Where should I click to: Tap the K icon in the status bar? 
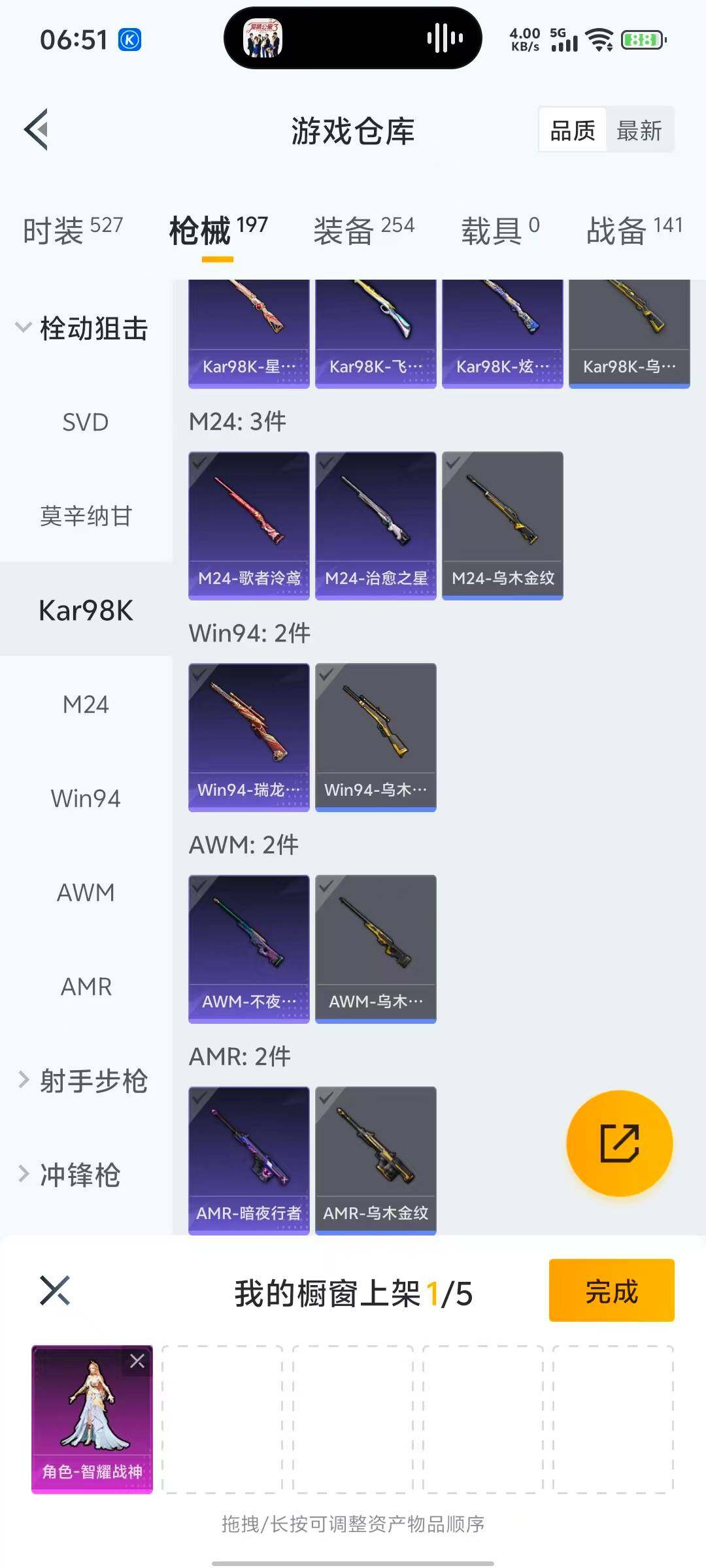pyautogui.click(x=129, y=39)
